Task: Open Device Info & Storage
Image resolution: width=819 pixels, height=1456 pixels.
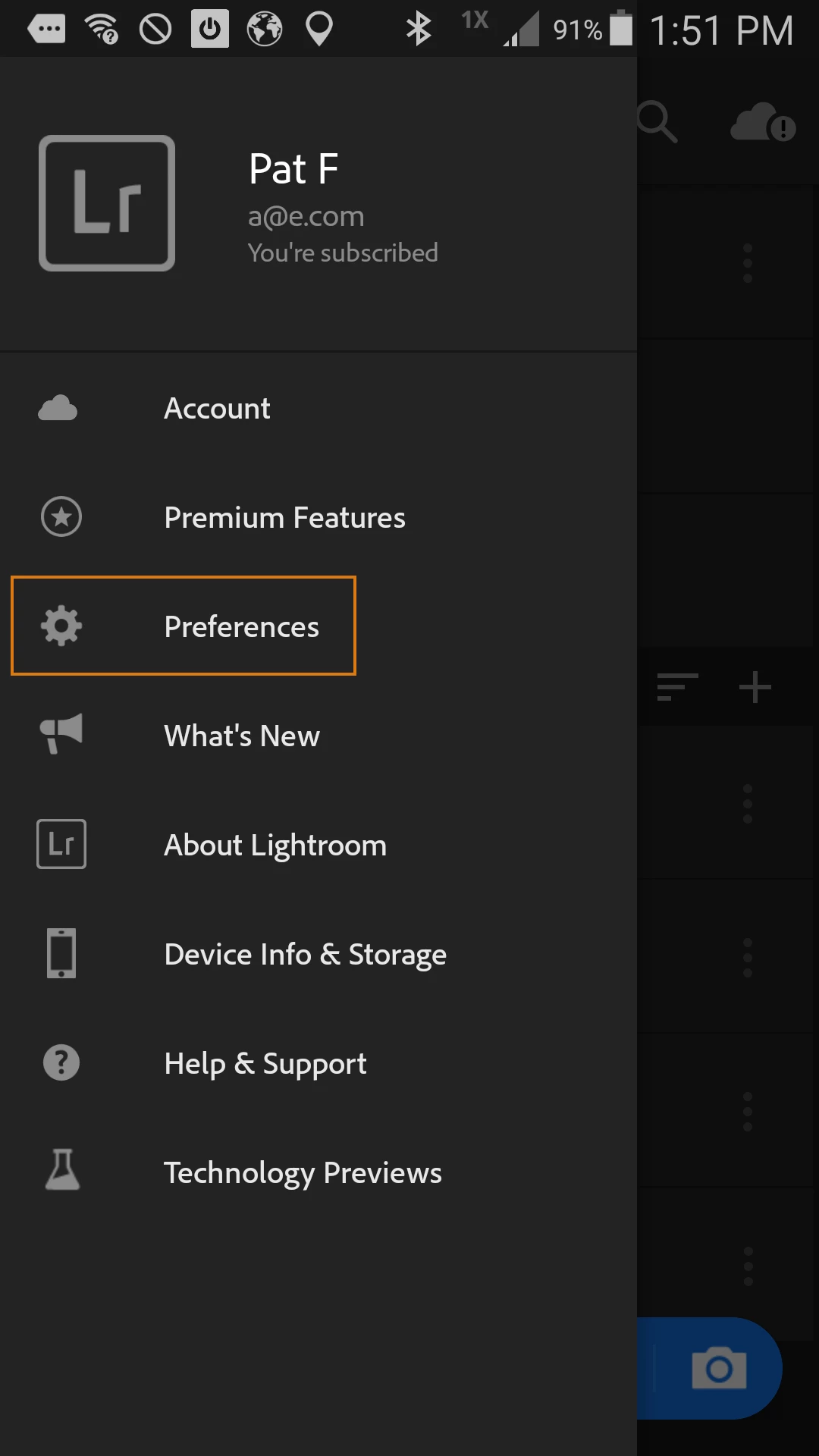Action: (305, 955)
